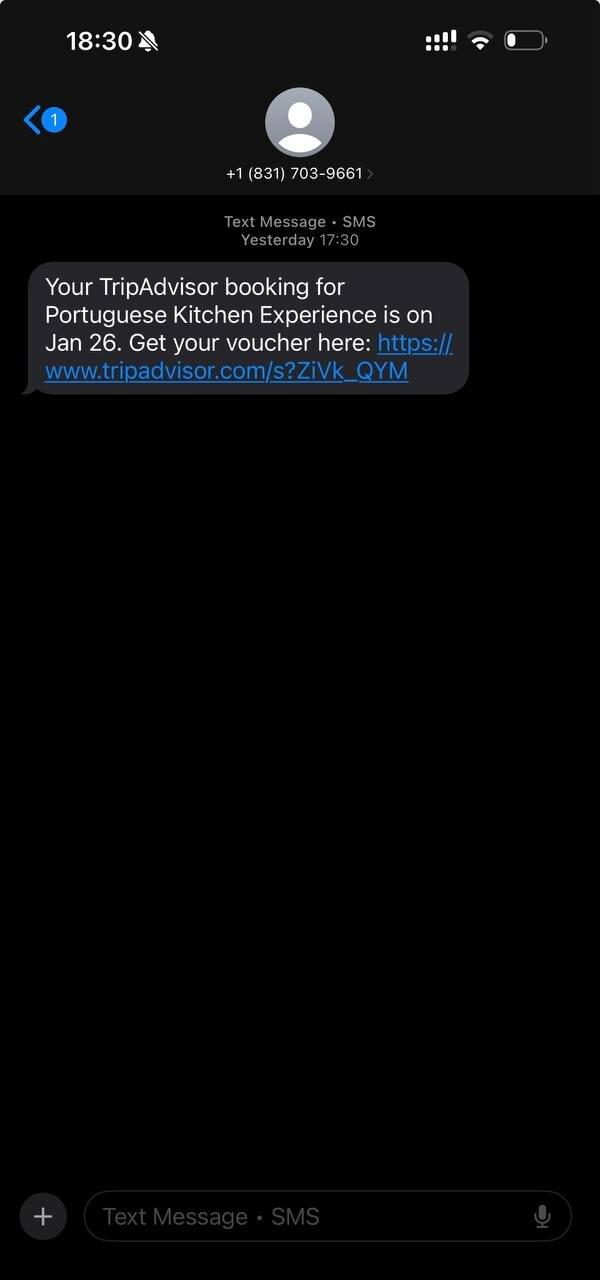Viewport: 600px width, 1280px height.
Task: Start voice dictation with the microphone
Action: (x=542, y=1216)
